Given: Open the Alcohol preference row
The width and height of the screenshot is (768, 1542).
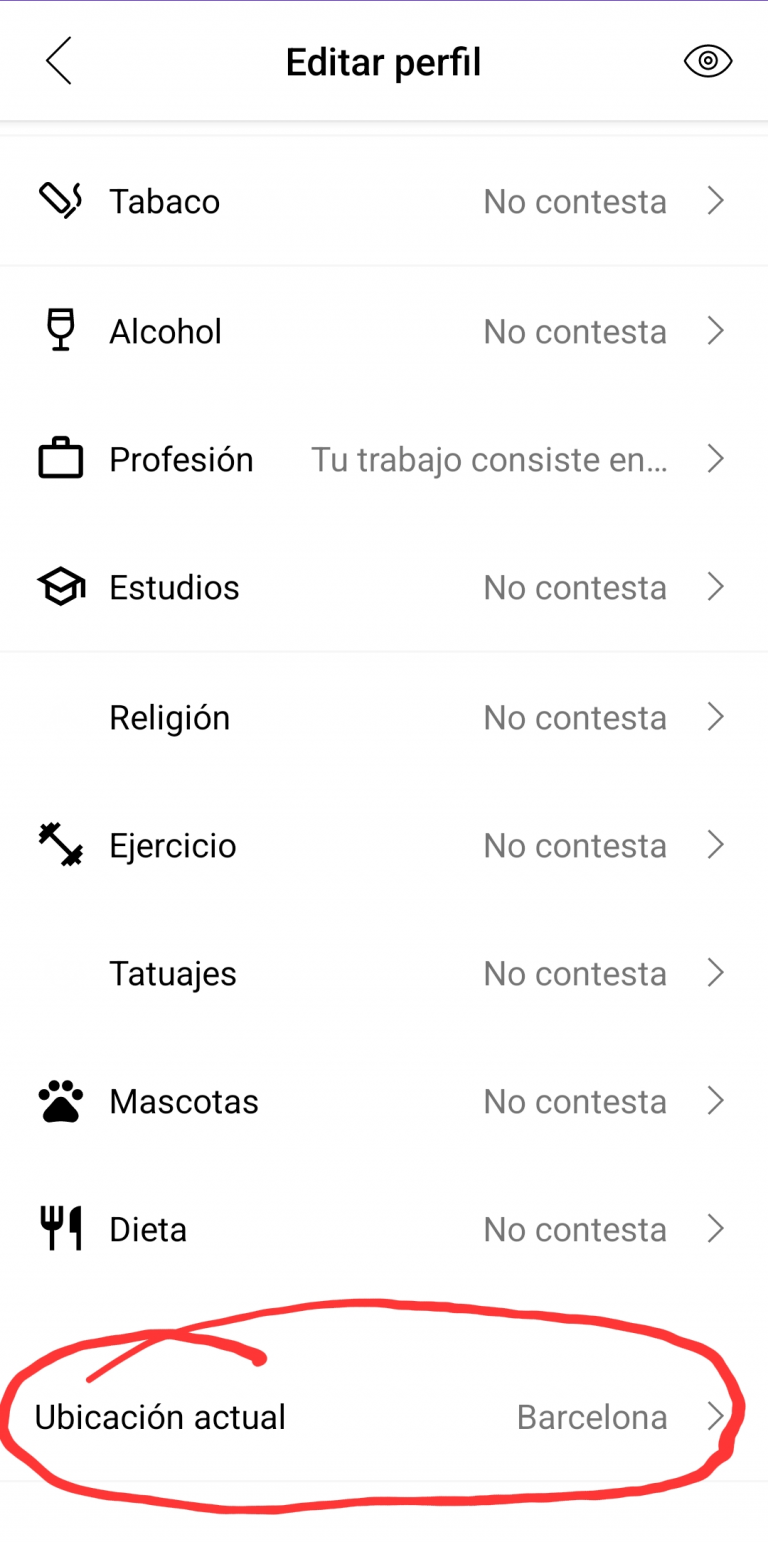Looking at the screenshot, I should click(x=384, y=331).
